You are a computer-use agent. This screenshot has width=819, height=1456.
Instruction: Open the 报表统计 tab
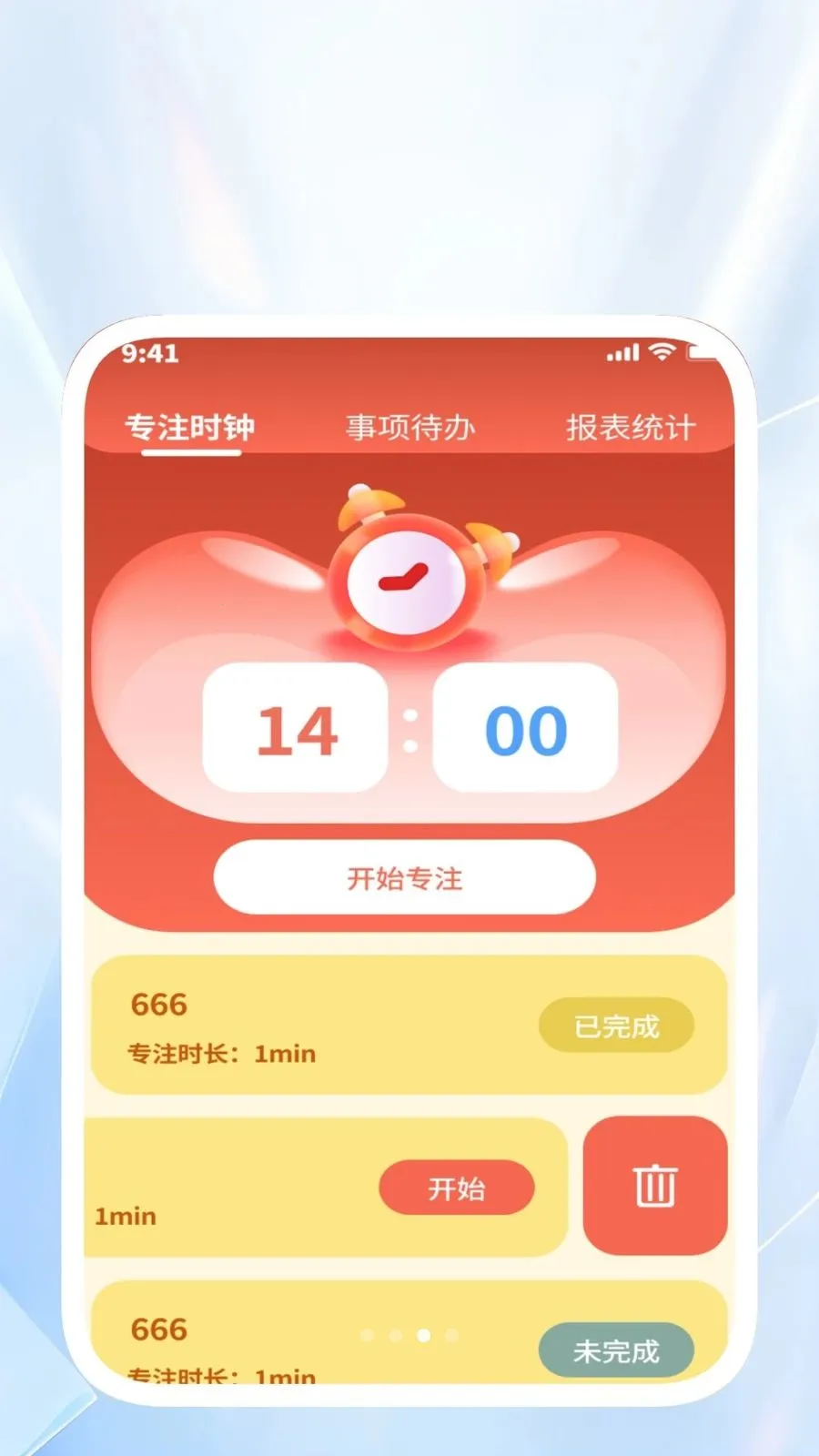coord(630,426)
